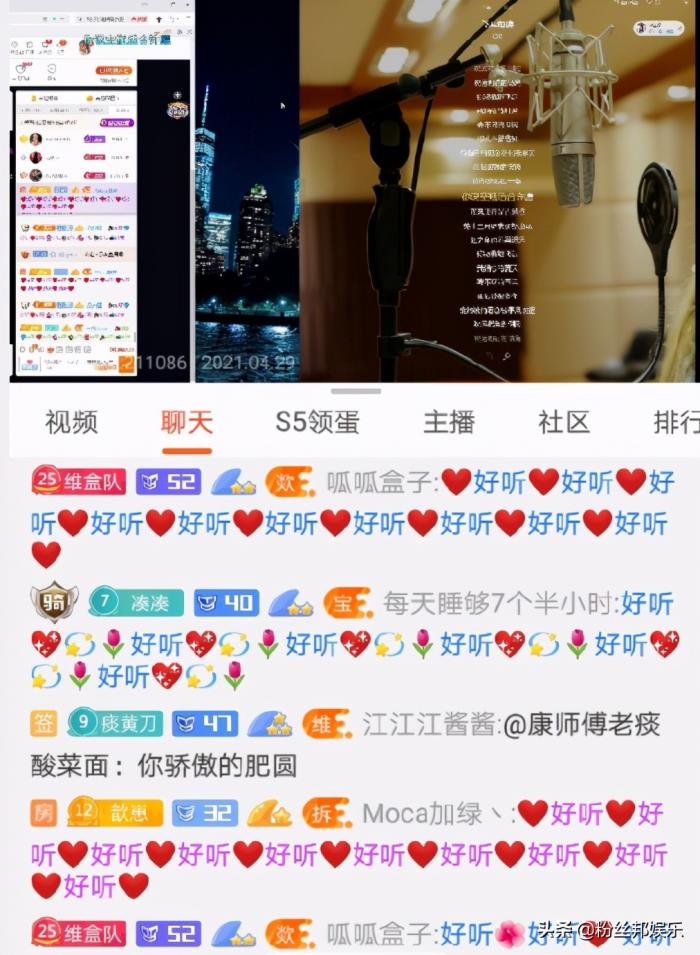Select the 聊天 tab
Viewport: 700px width, 955px height.
point(187,421)
